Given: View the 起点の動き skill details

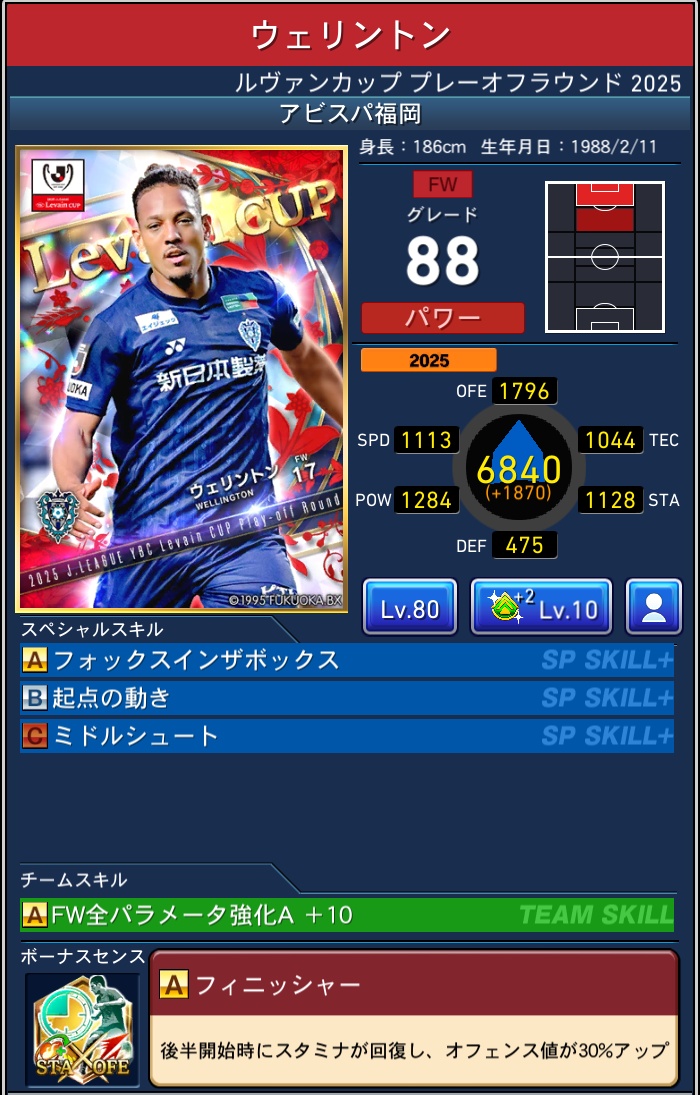Looking at the screenshot, I should click(347, 697).
